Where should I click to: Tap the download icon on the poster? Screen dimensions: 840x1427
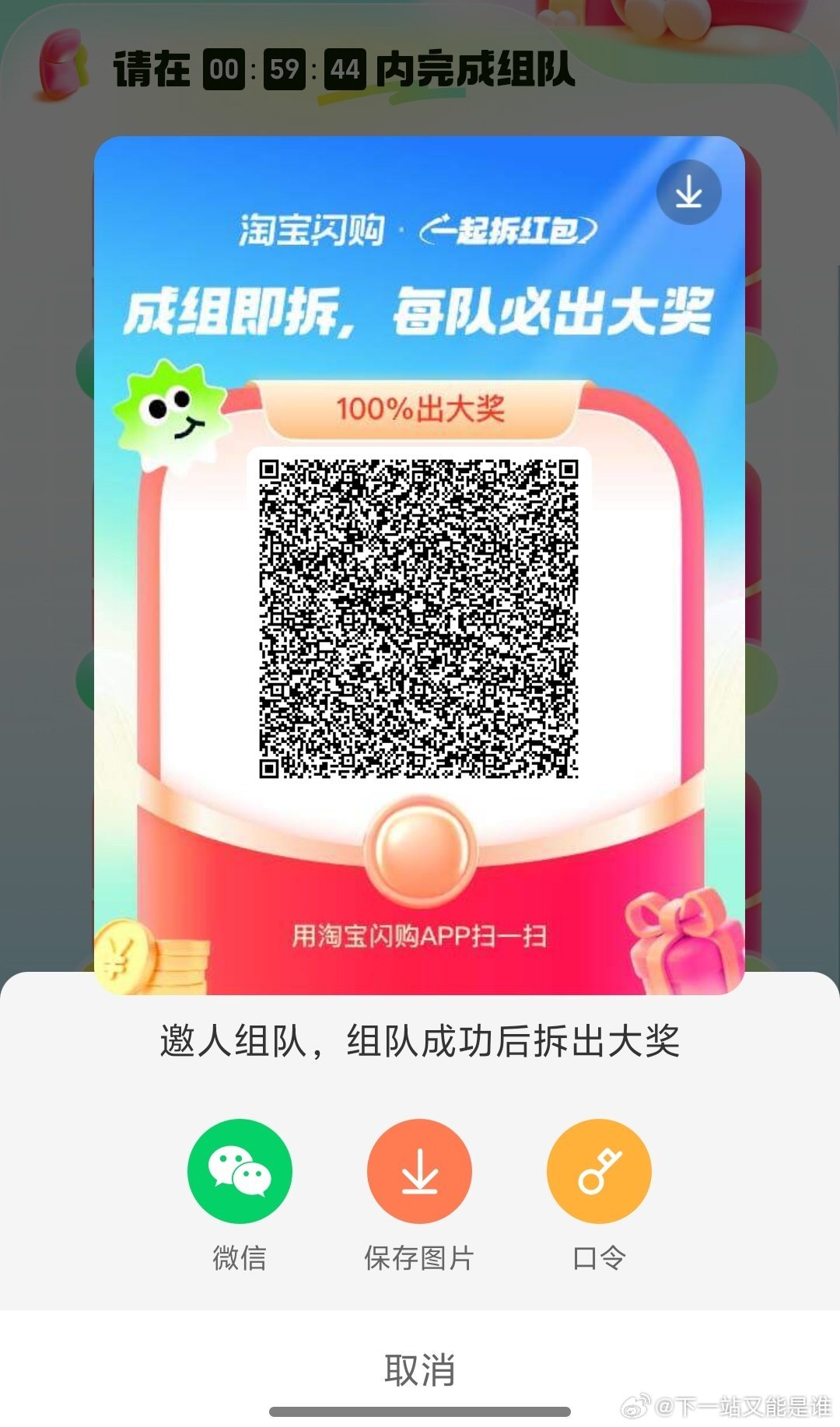click(x=688, y=192)
